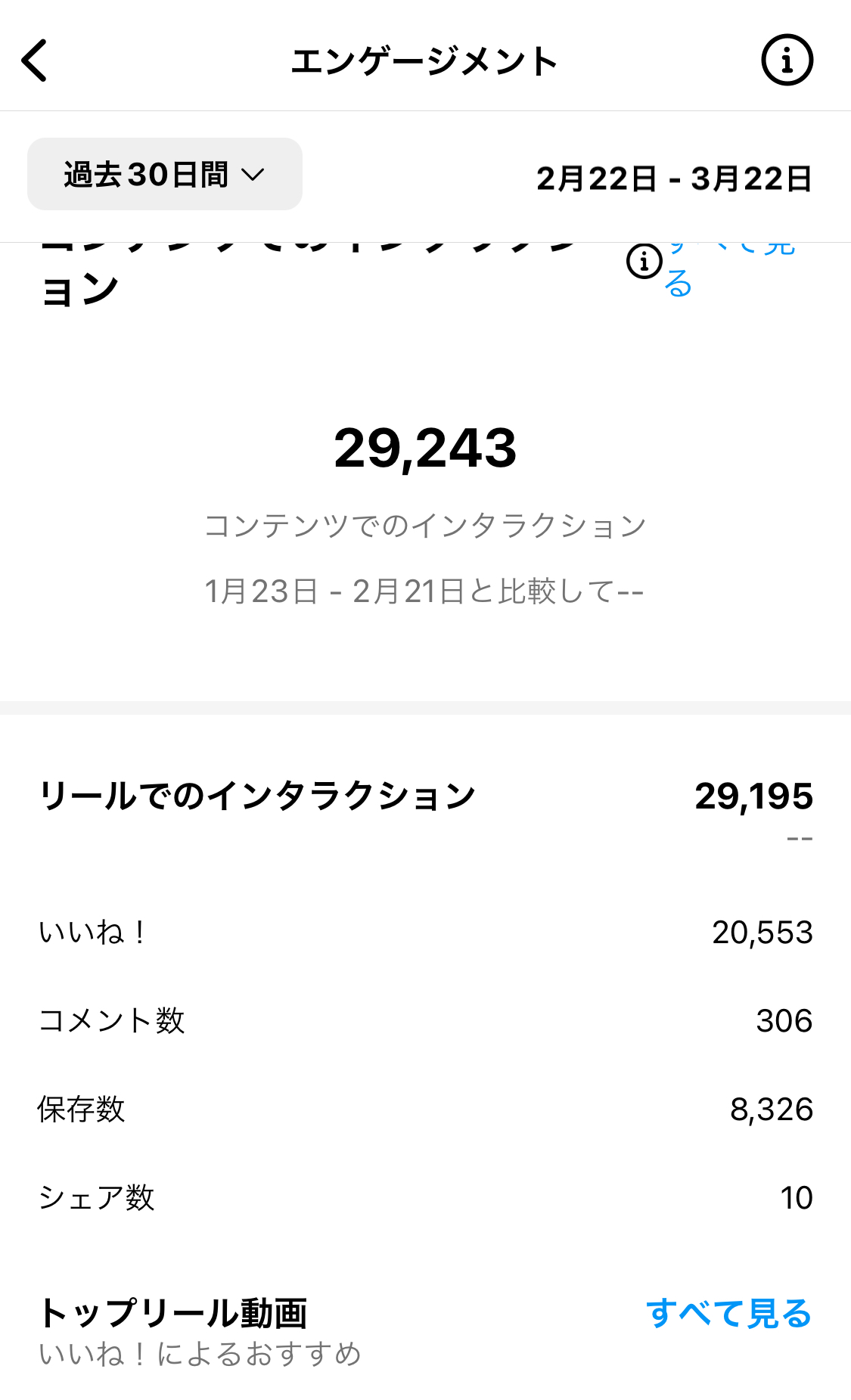
Task: Tap the info icon beside コンテンツでのインタラクション
Action: 644,262
